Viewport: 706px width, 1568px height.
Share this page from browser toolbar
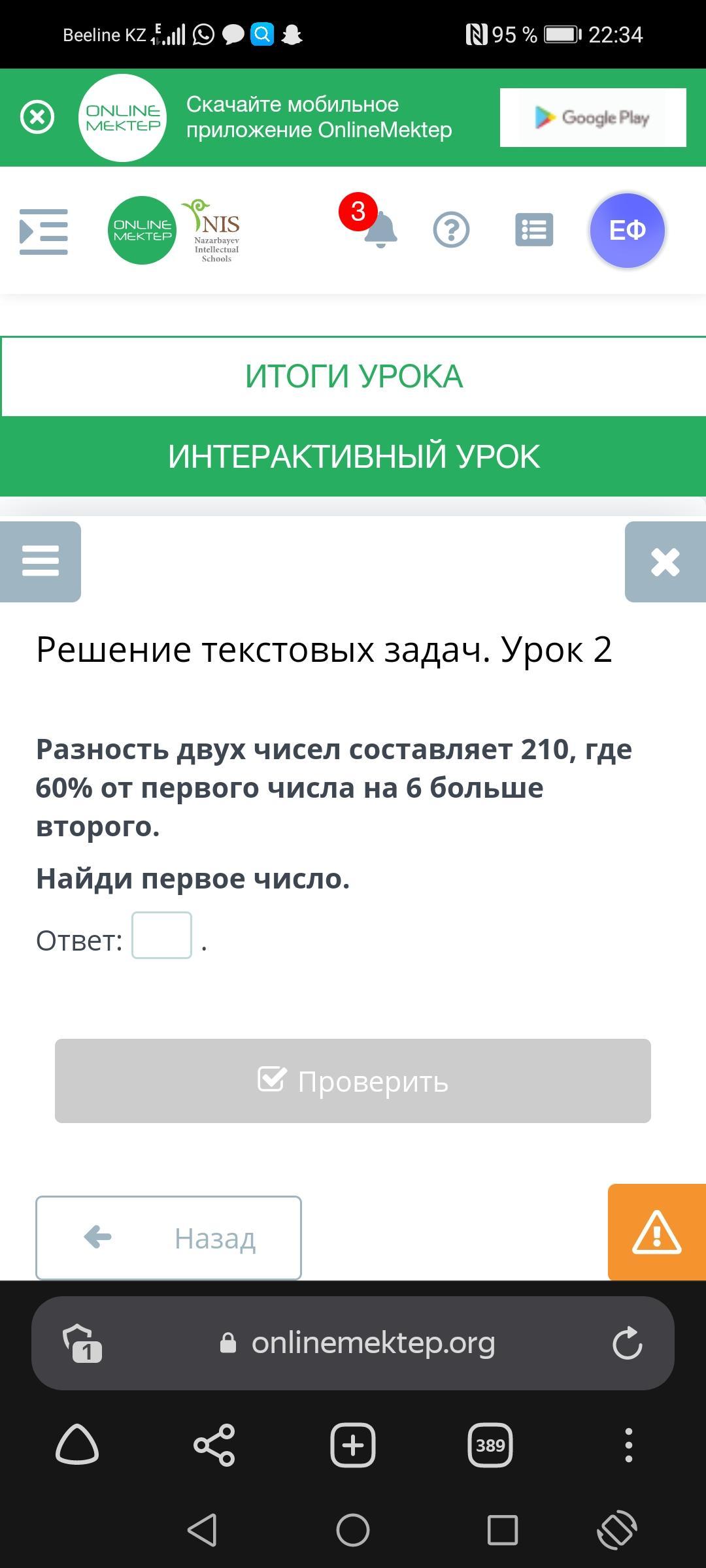pos(214,1445)
